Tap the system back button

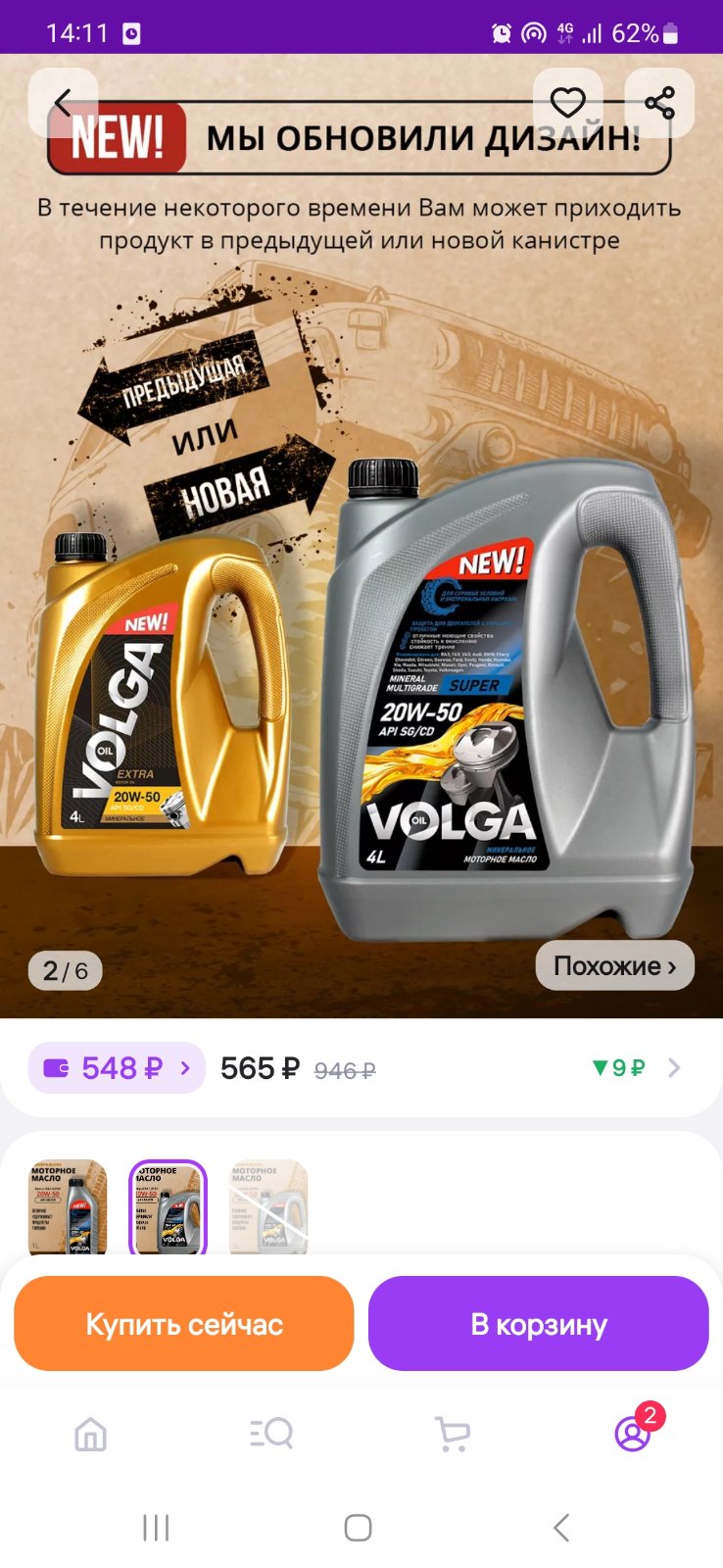point(561,1527)
